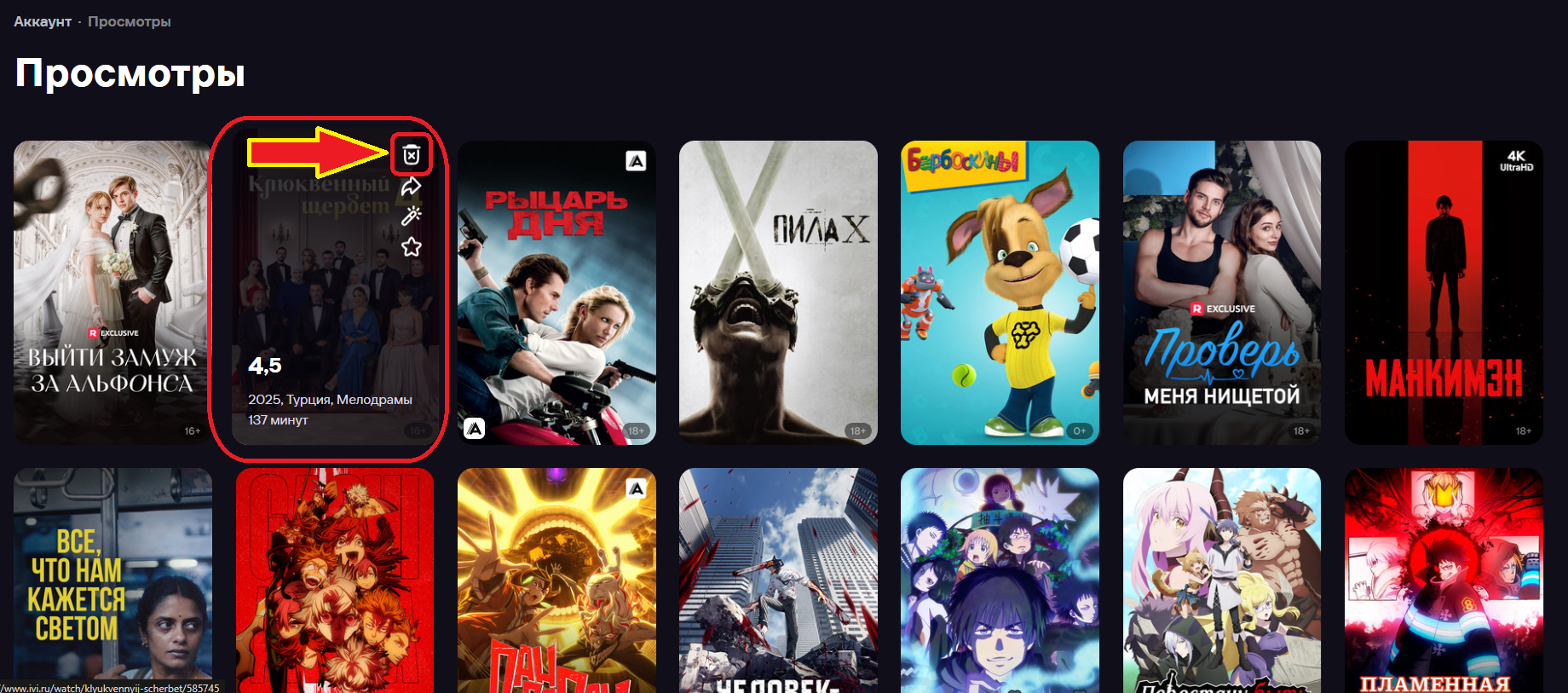
Task: Open Всё, что нам кажется светом
Action: [x=112, y=580]
